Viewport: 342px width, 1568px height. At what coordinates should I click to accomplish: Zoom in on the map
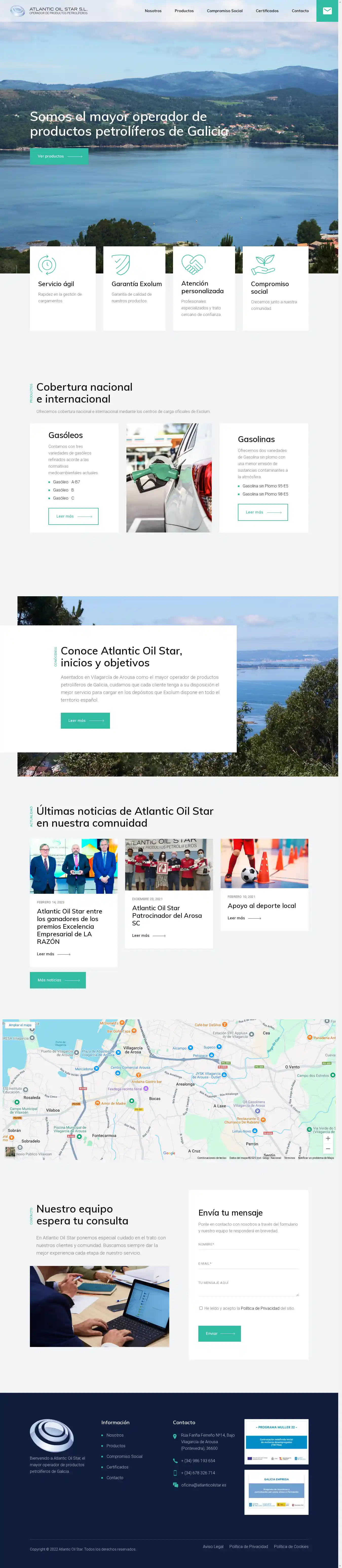tap(328, 1138)
